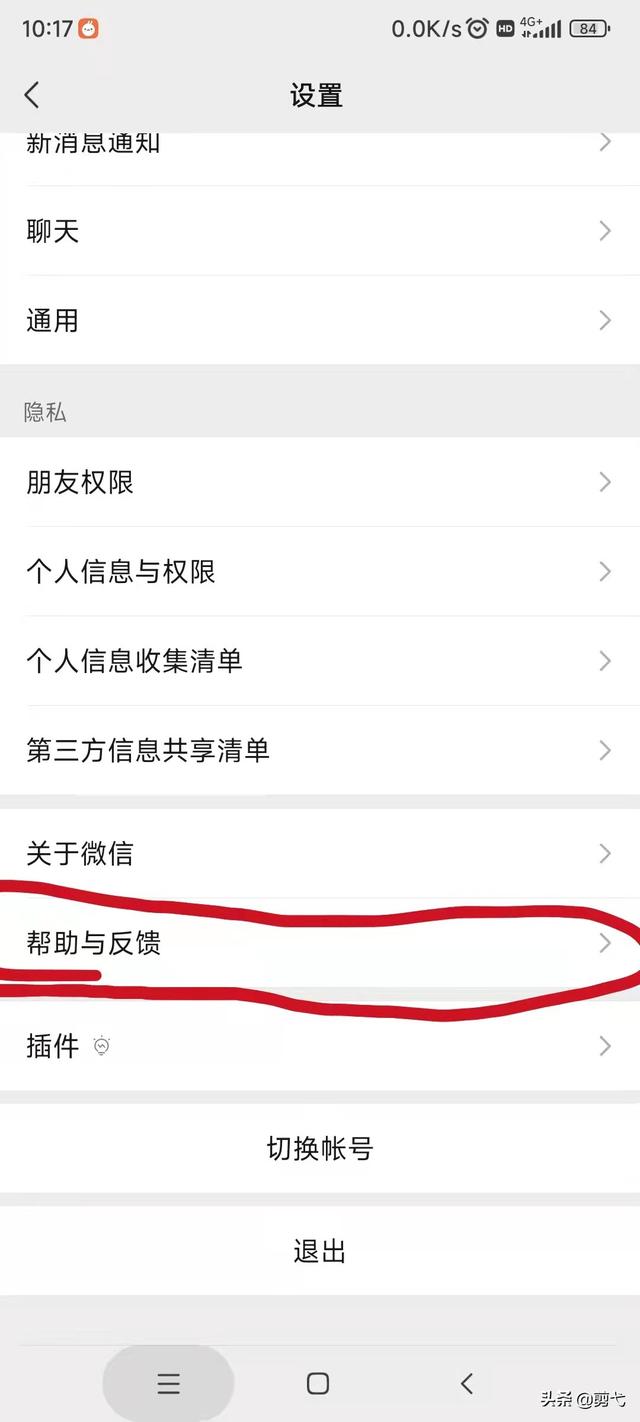Viewport: 640px width, 1422px height.
Task: Open 关于微信
Action: coord(320,854)
